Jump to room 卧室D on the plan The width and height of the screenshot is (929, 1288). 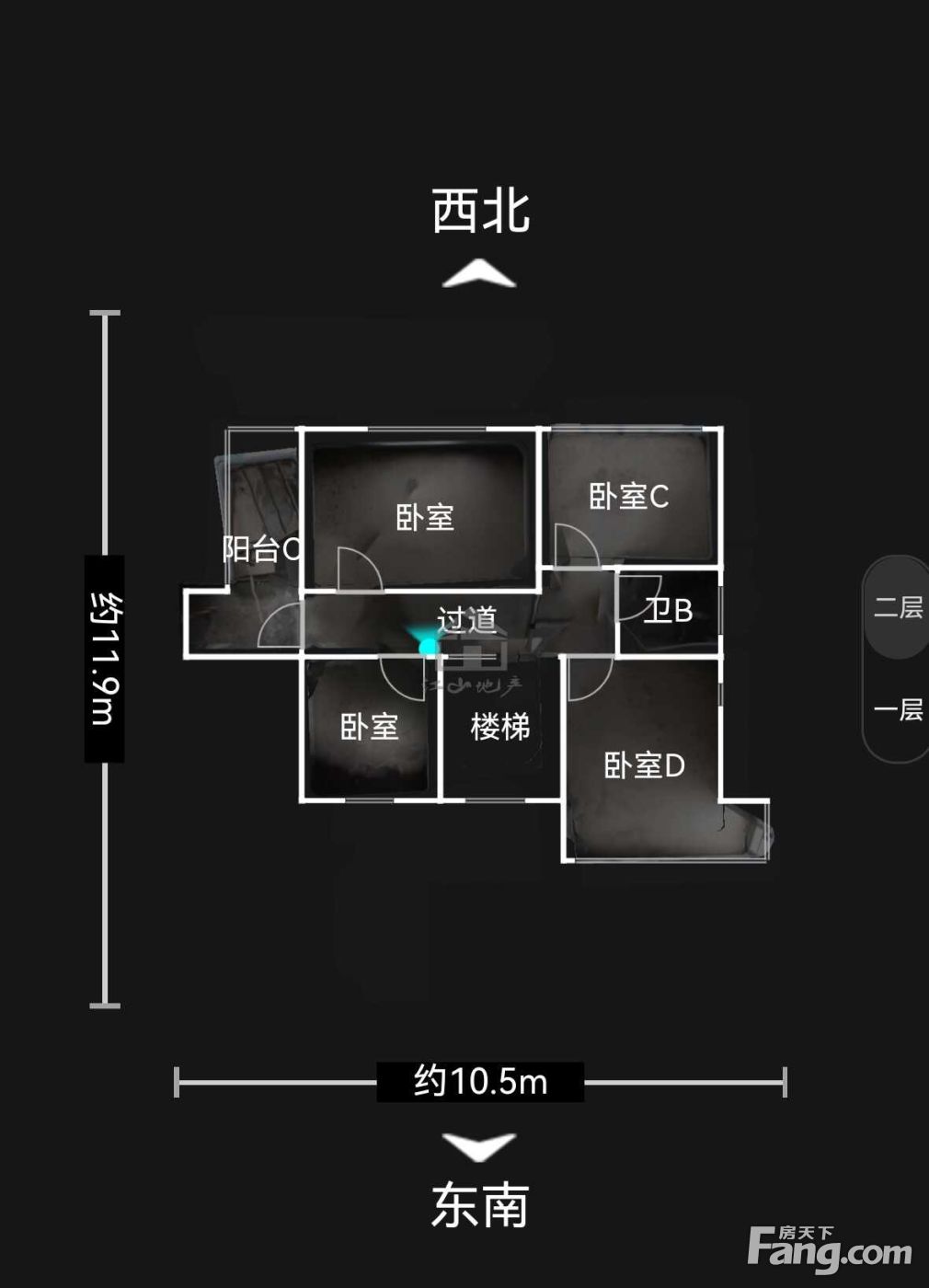pos(644,765)
